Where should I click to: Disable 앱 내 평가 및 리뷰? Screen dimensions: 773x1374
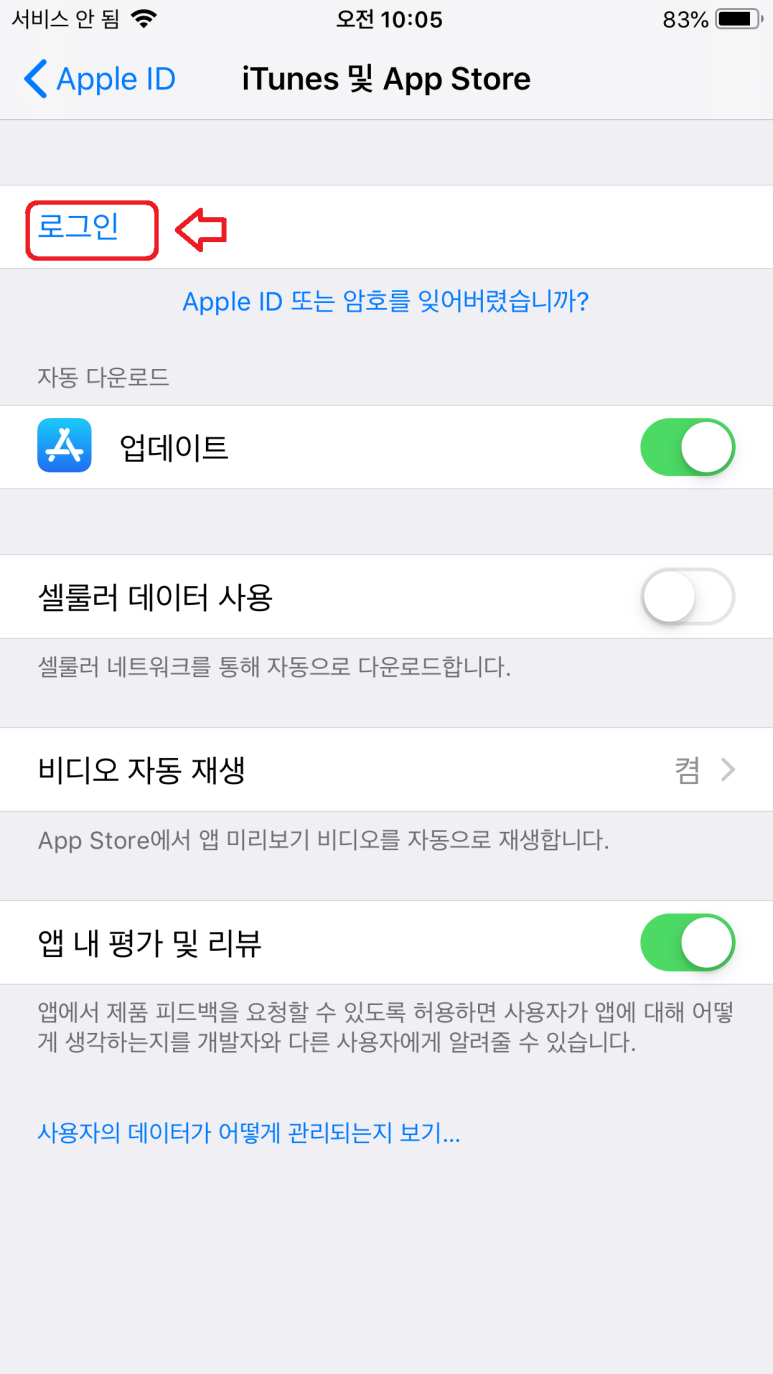tap(687, 942)
